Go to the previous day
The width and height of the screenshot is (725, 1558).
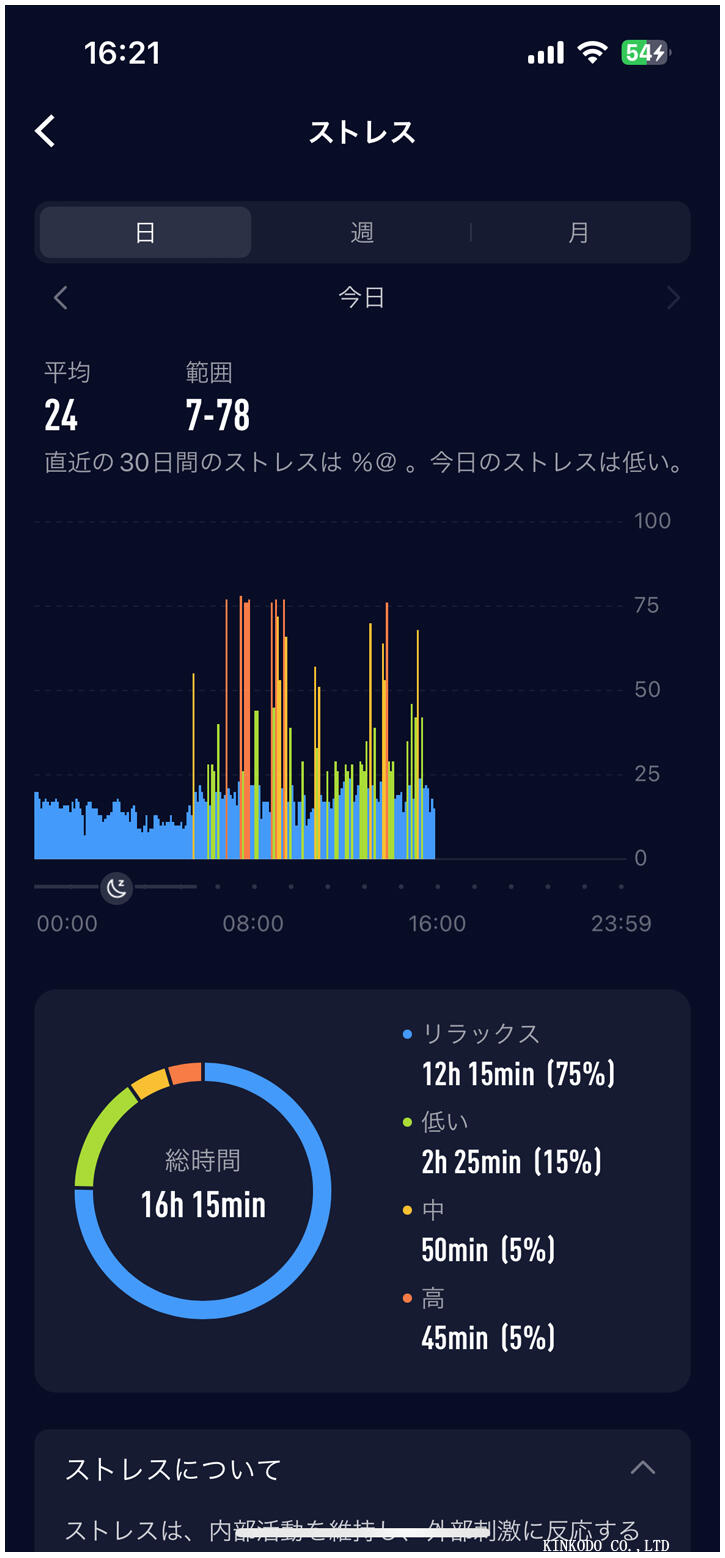[x=61, y=298]
